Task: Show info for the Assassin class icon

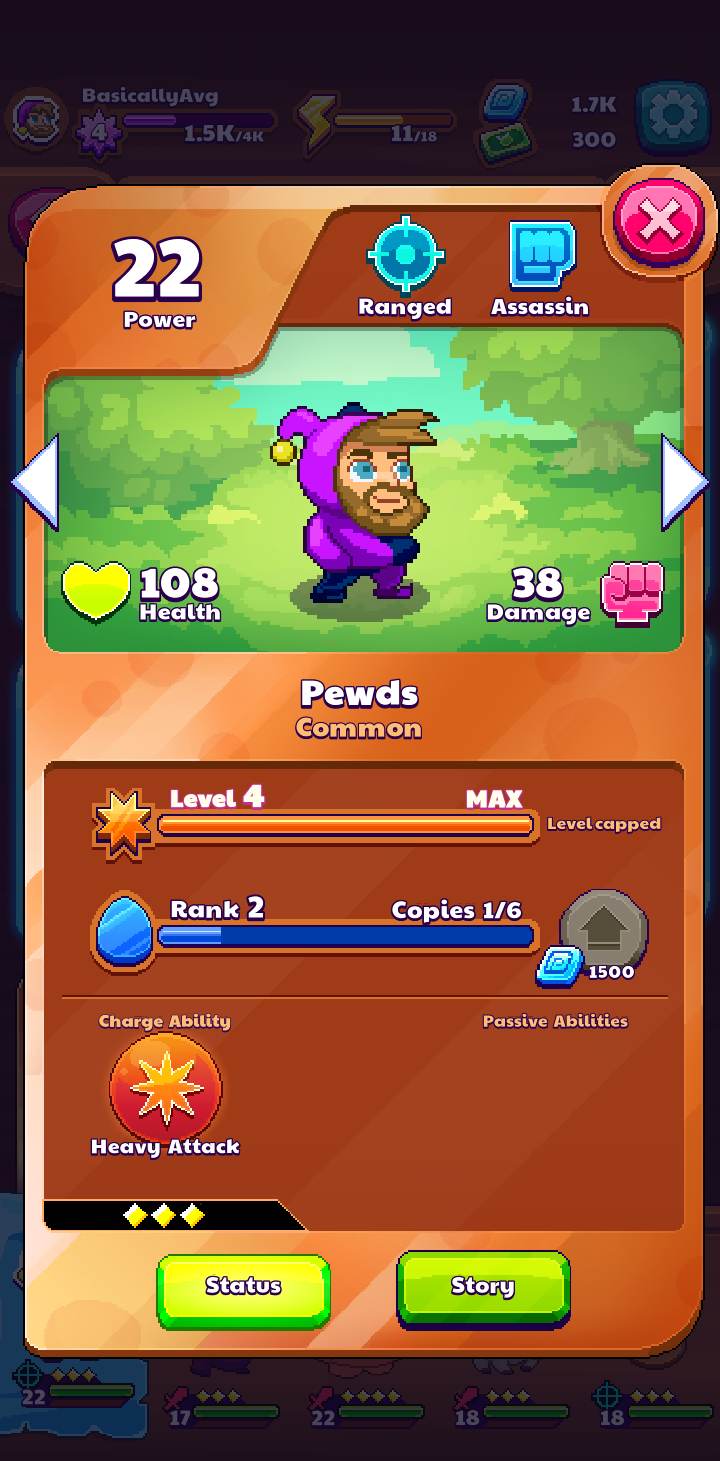Action: [x=541, y=256]
